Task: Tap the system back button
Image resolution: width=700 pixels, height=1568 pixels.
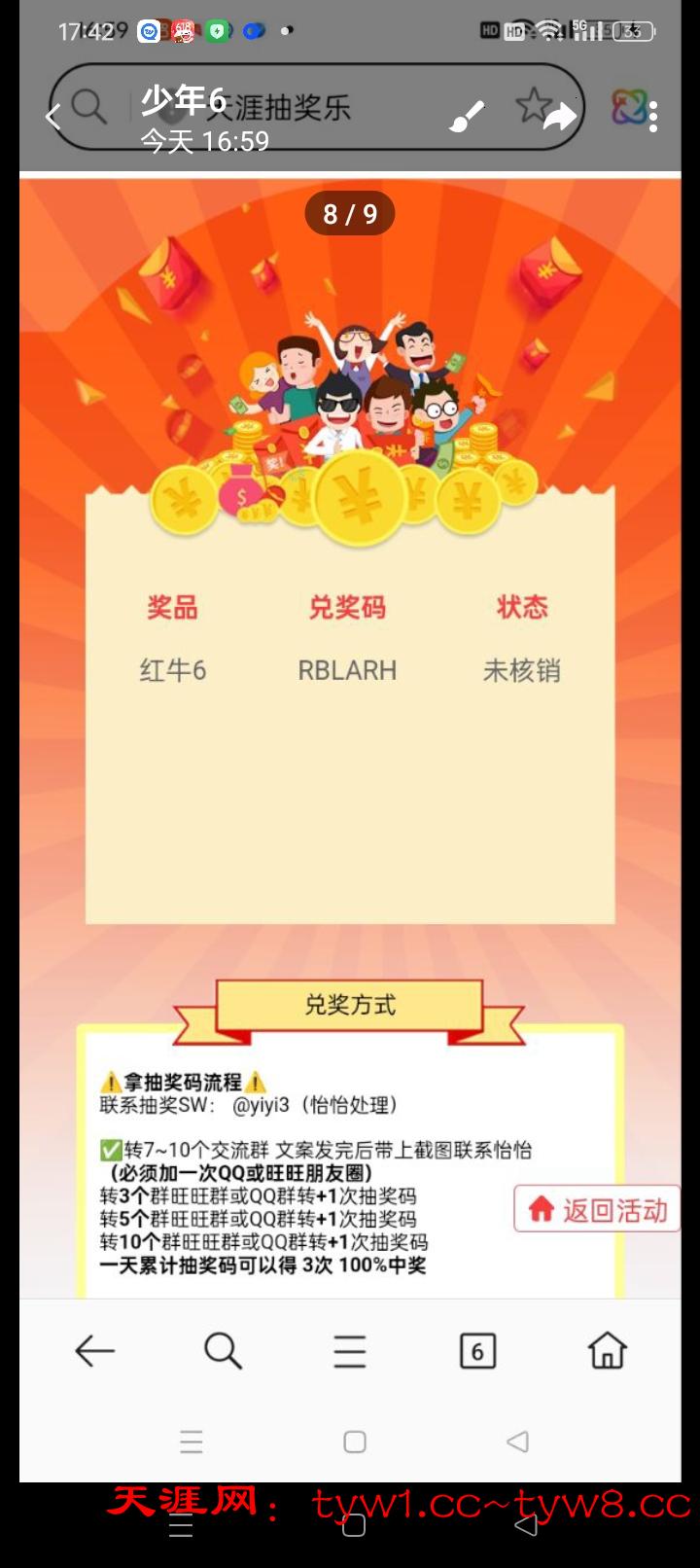Action: pos(525,1525)
